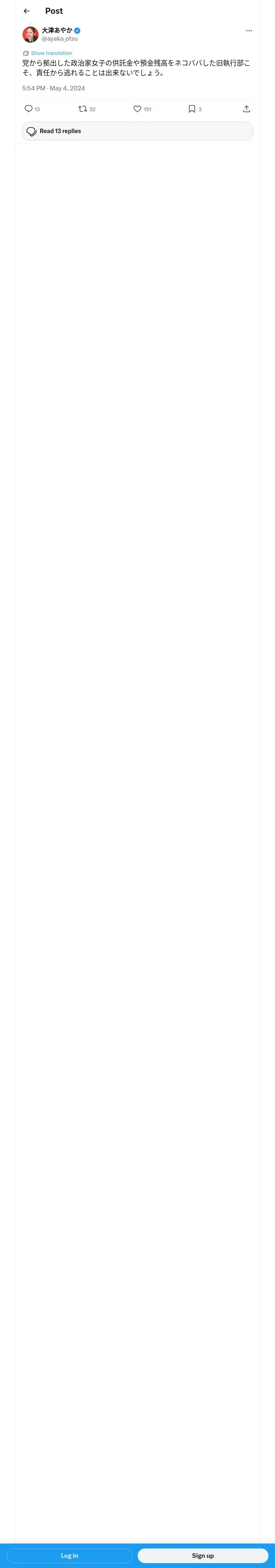Reply to the post via comment icon
275x1568 pixels.
tap(29, 109)
